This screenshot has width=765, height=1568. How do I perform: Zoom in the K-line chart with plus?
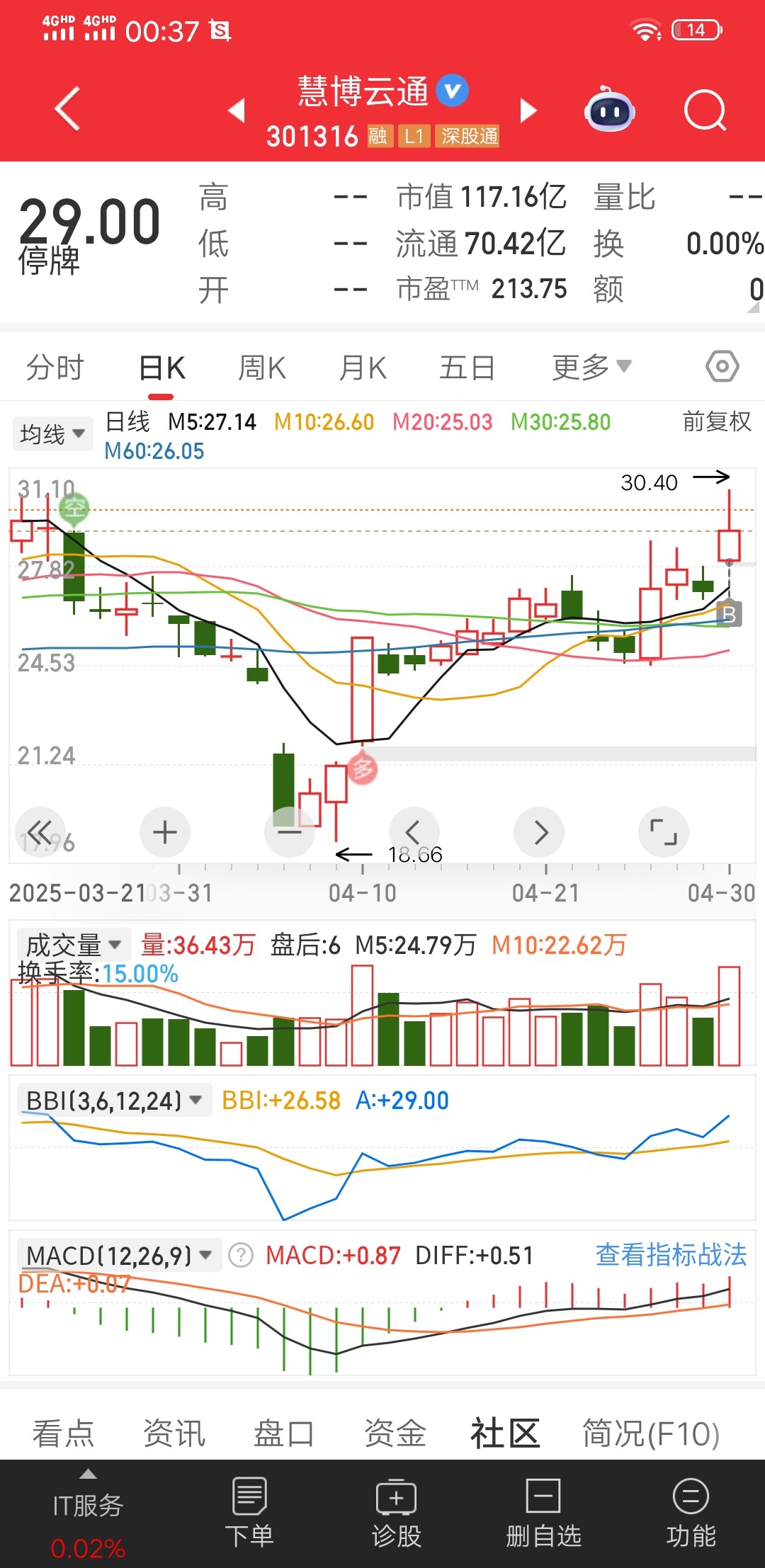pos(165,832)
